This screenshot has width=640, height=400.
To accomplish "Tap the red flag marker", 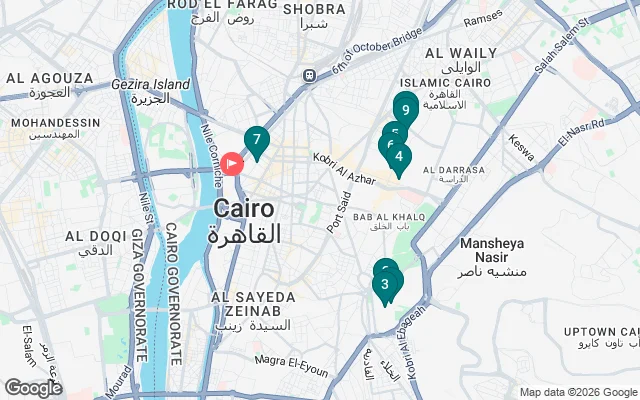I will tap(232, 163).
